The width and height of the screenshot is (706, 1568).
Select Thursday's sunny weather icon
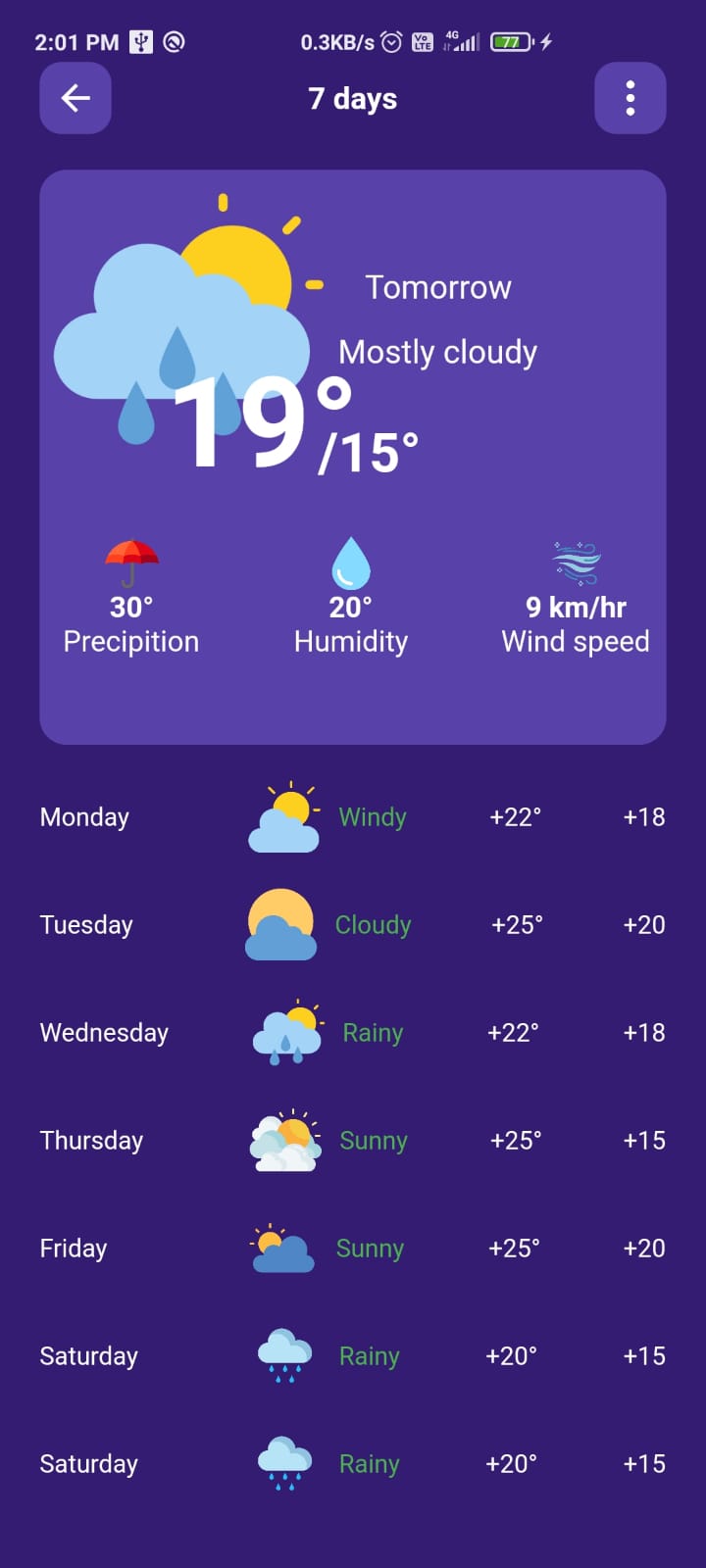coord(282,1140)
